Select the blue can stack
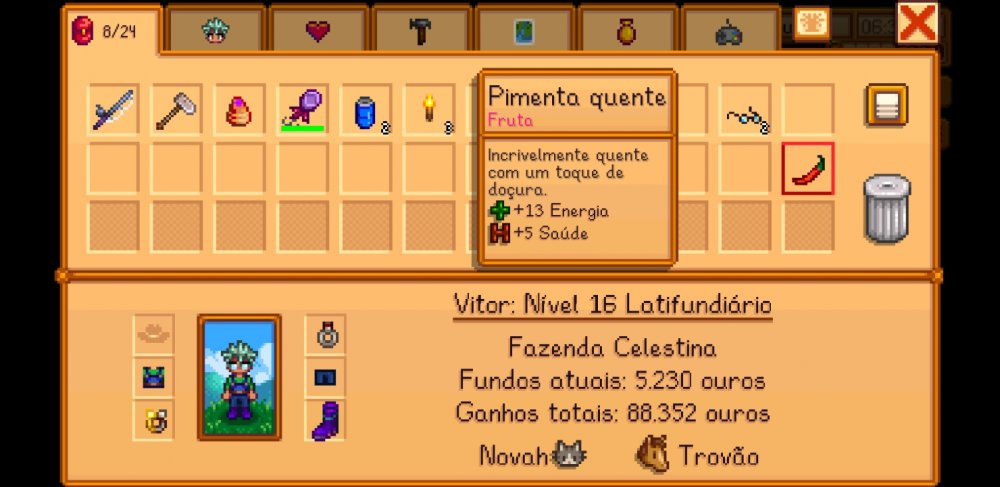Screen dimensions: 1000x487 (365, 110)
